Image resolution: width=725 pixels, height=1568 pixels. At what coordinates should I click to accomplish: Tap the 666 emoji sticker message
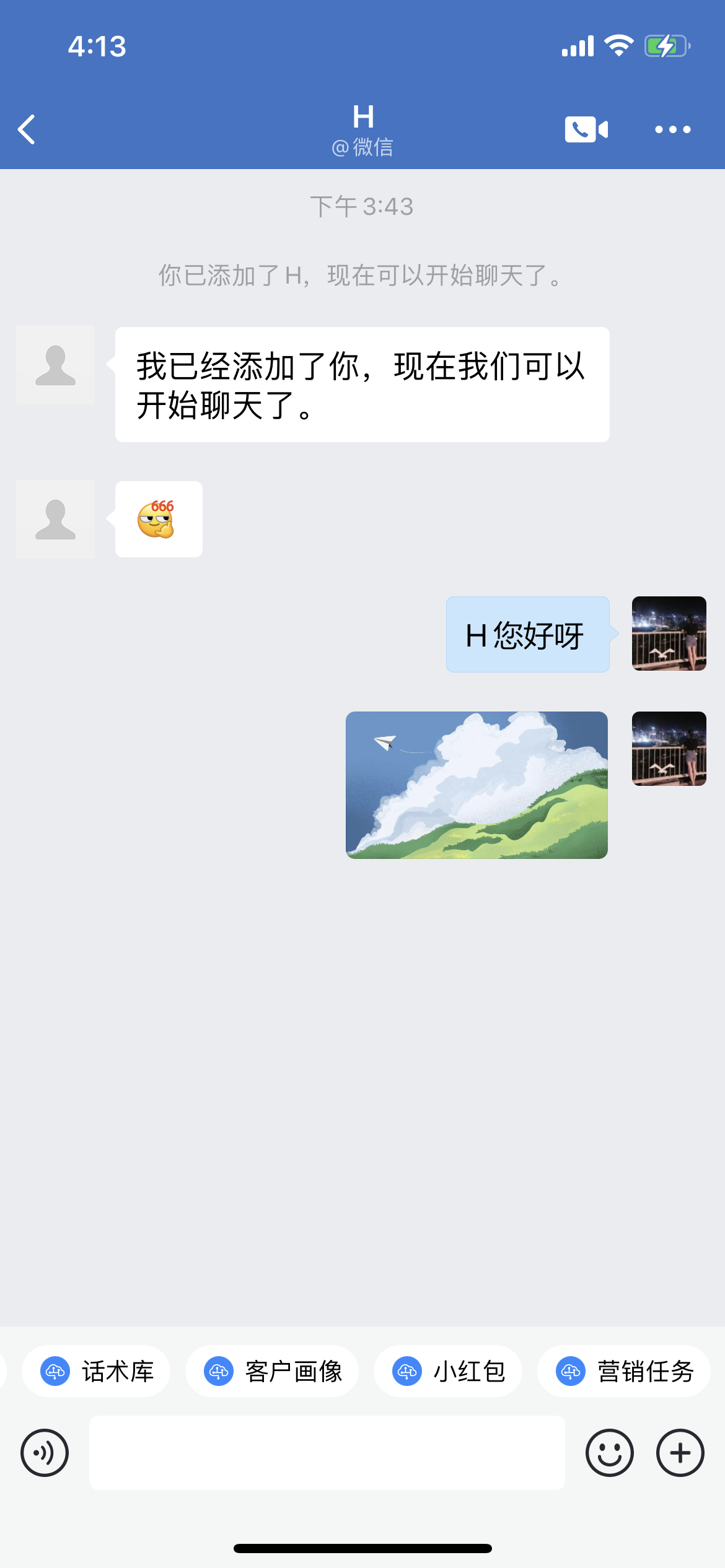pyautogui.click(x=159, y=519)
